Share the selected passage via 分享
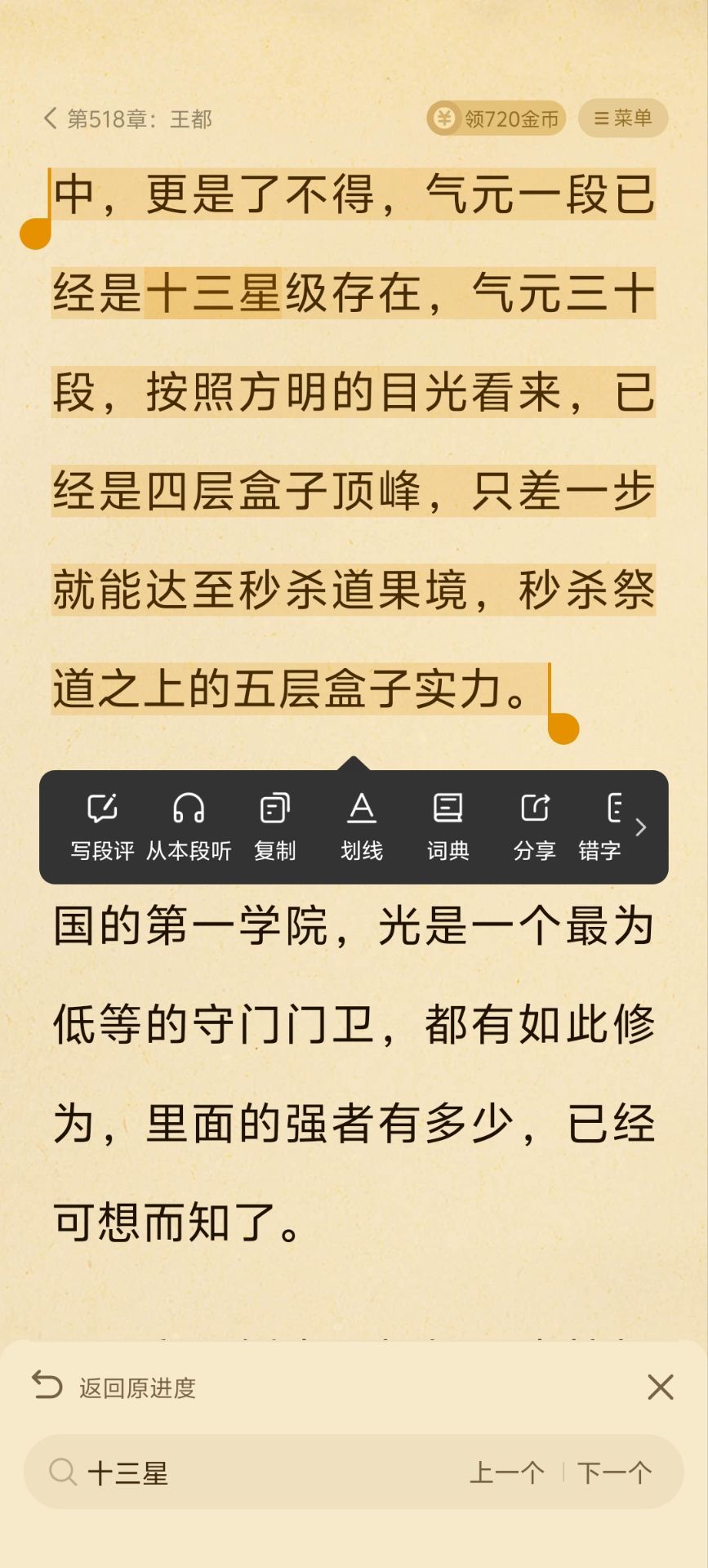 point(534,826)
